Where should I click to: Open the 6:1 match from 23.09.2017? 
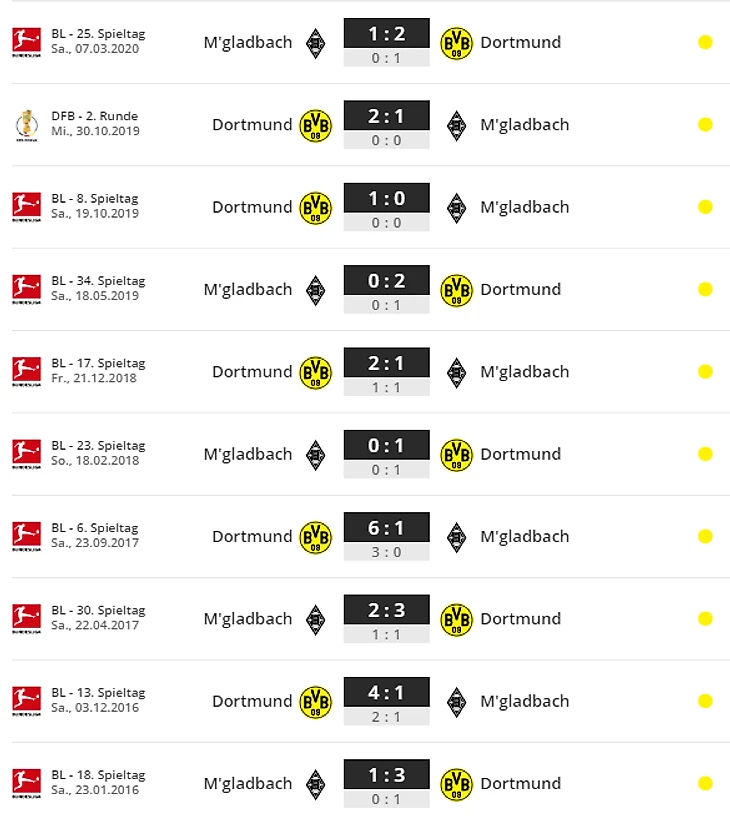[x=386, y=528]
